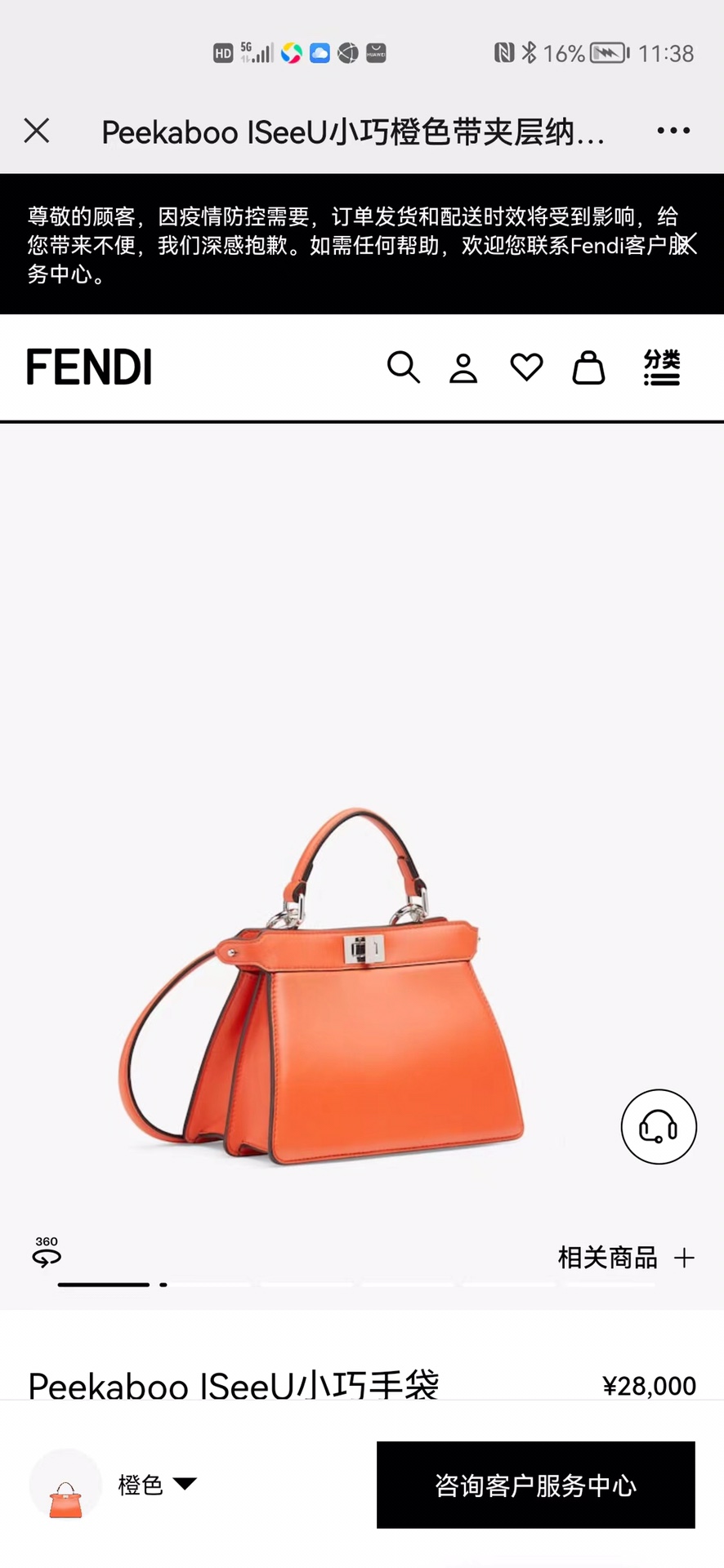Viewport: 724px width, 1568px height.
Task: Open the 橙色 color dropdown
Action: point(157,1484)
